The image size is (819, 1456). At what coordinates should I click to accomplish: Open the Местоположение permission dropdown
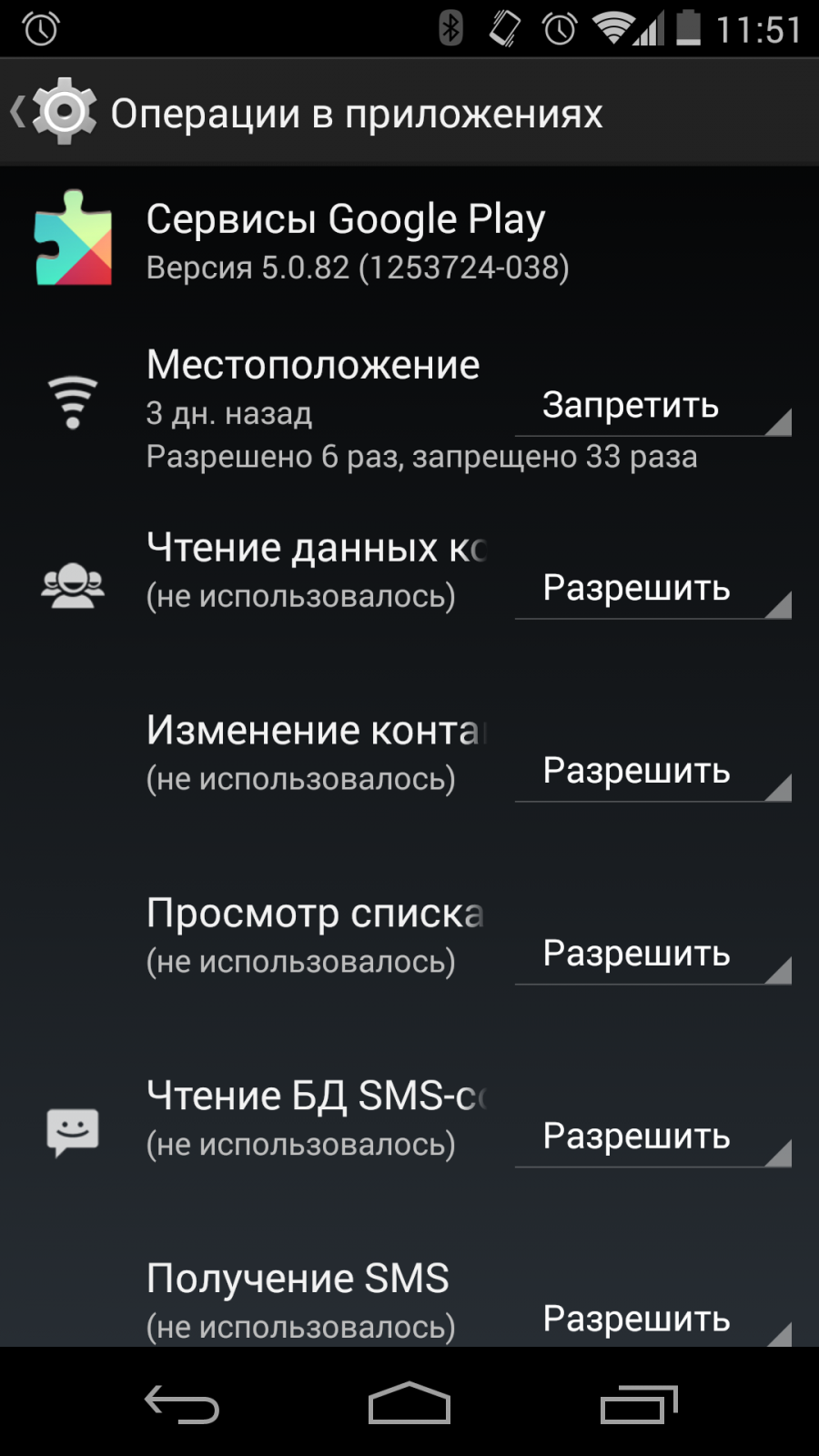(652, 406)
